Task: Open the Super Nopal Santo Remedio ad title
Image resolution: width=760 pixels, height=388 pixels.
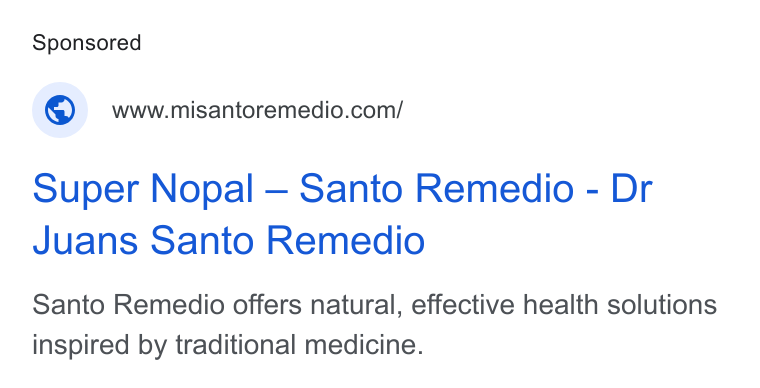Action: click(x=342, y=214)
